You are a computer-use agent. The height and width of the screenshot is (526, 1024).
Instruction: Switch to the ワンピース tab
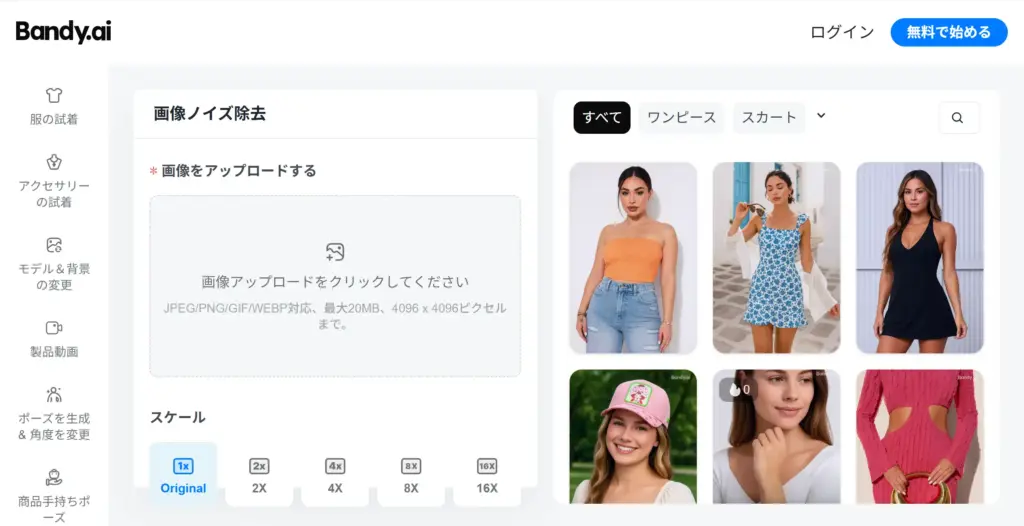tap(681, 117)
